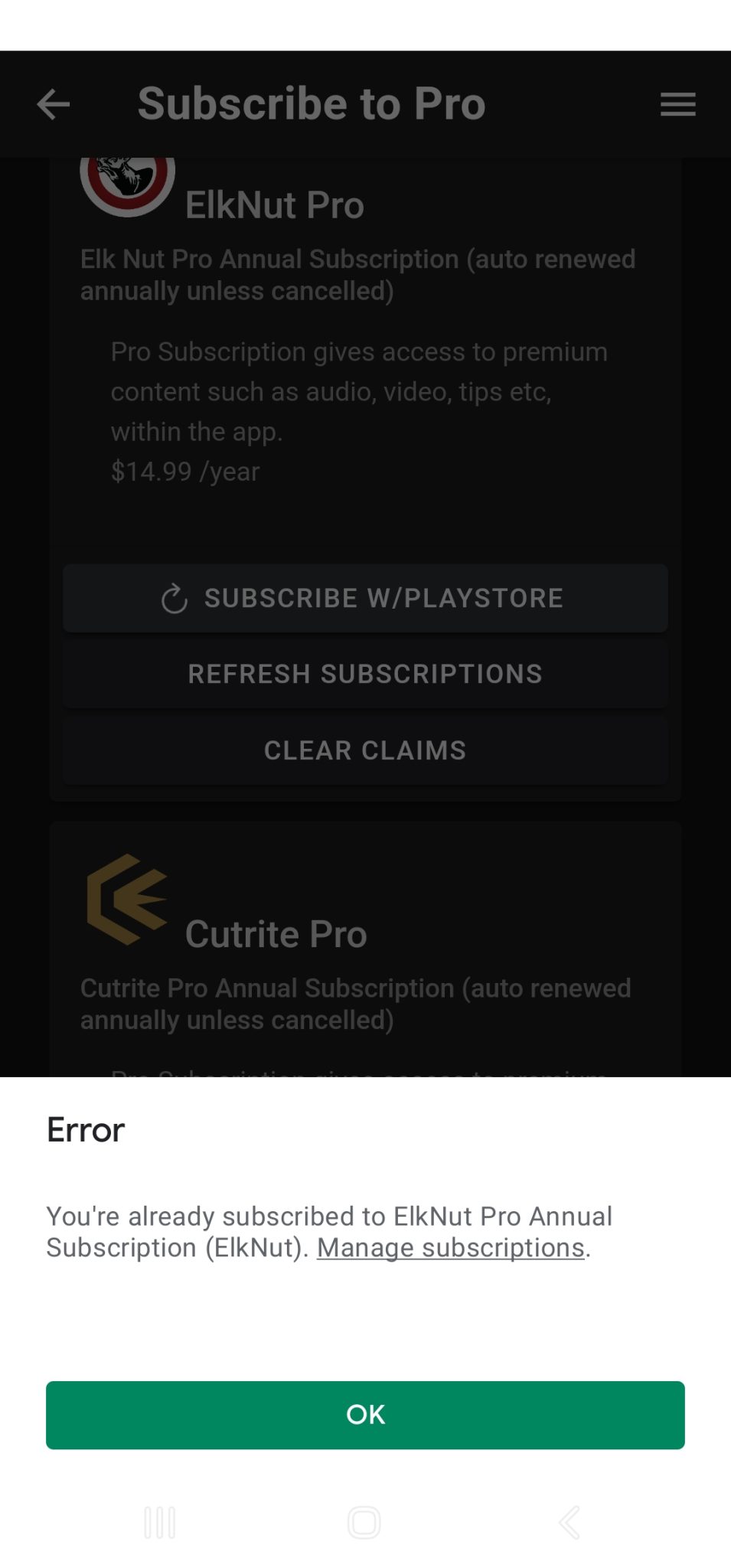Viewport: 731px width, 1568px height.
Task: Tap Subscribe w/Playstore for ElkNut Pro
Action: click(365, 598)
